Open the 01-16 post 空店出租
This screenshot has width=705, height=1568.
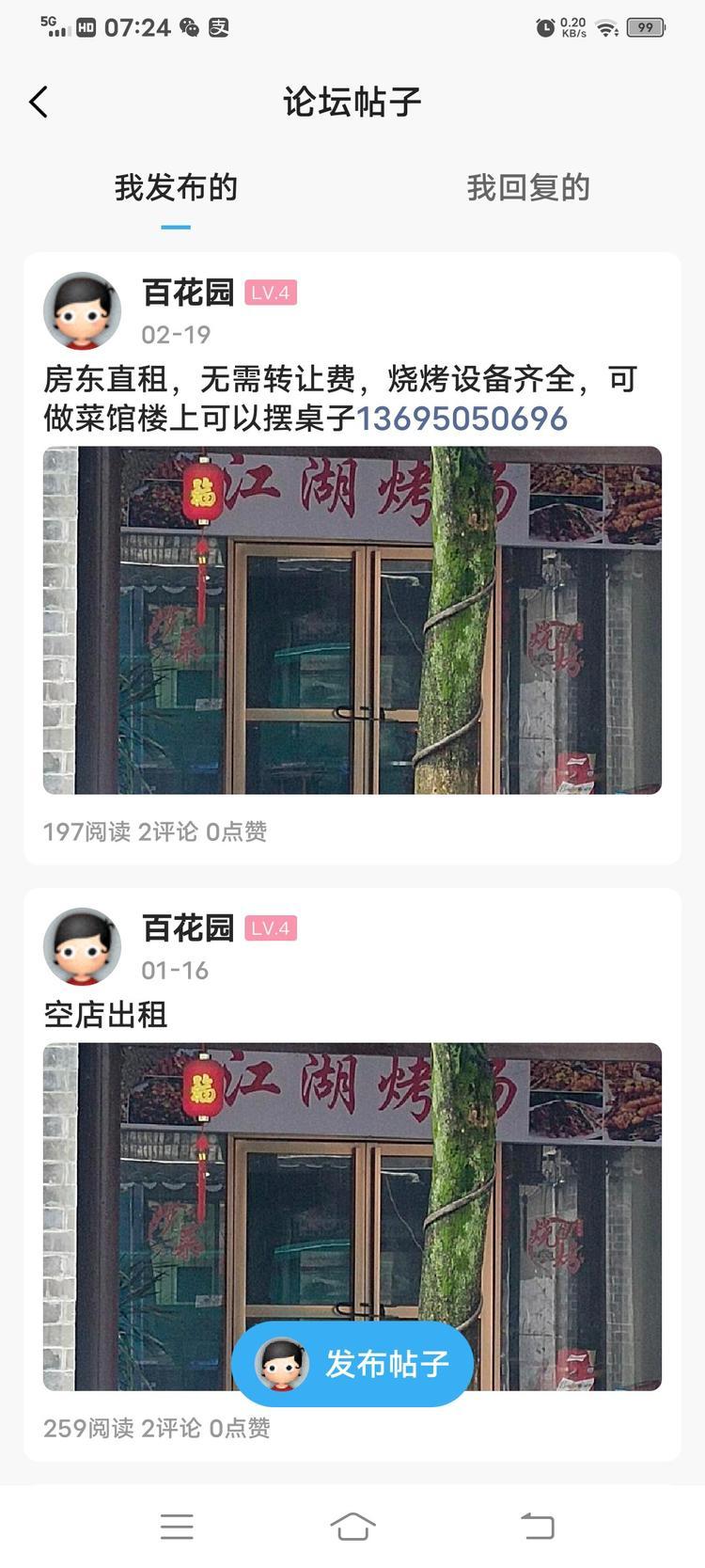[x=105, y=1015]
